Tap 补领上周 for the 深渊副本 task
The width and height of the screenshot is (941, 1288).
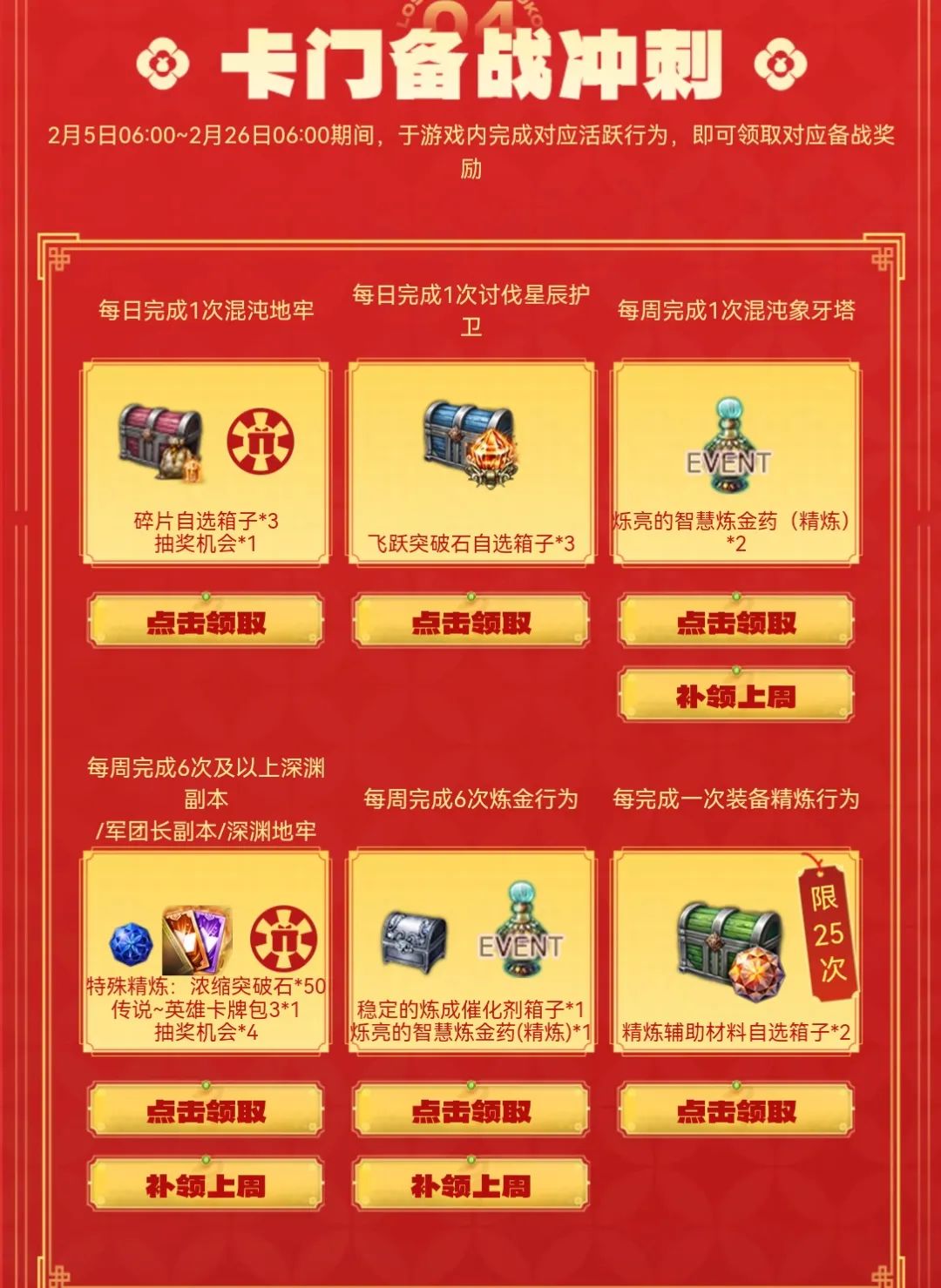point(206,1185)
